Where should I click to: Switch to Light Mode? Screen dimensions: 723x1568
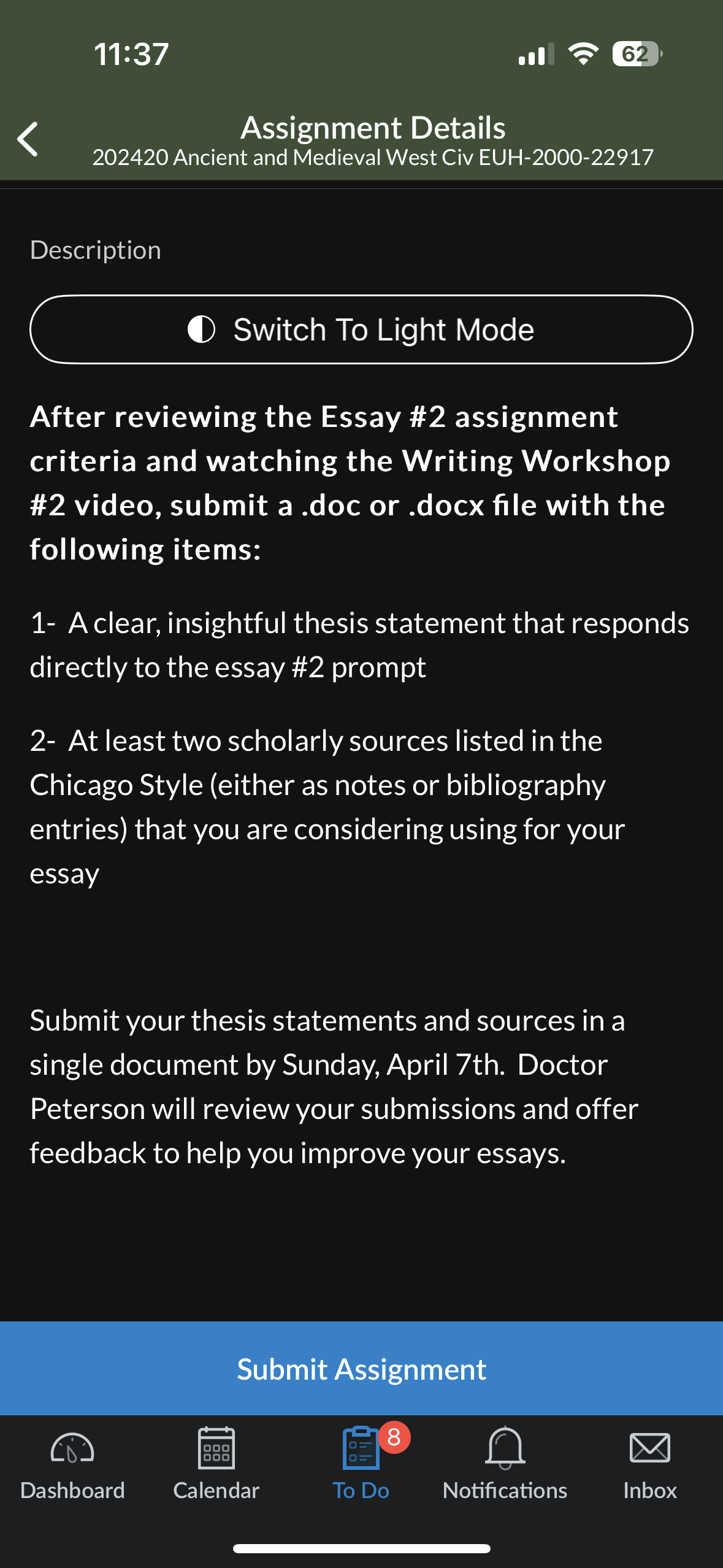pos(361,329)
